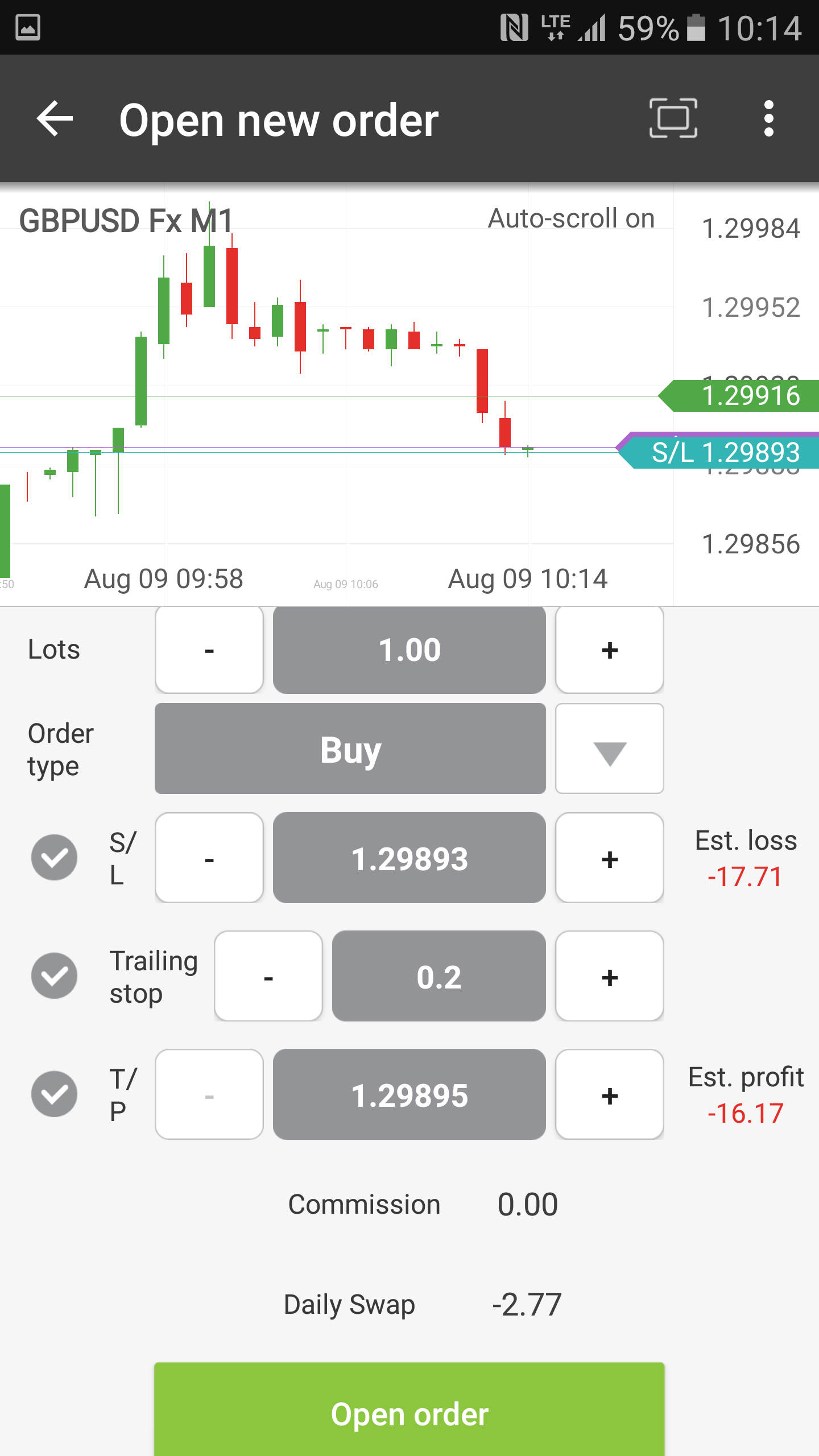Image resolution: width=819 pixels, height=1456 pixels.
Task: Increase the T/P price
Action: tap(610, 1095)
